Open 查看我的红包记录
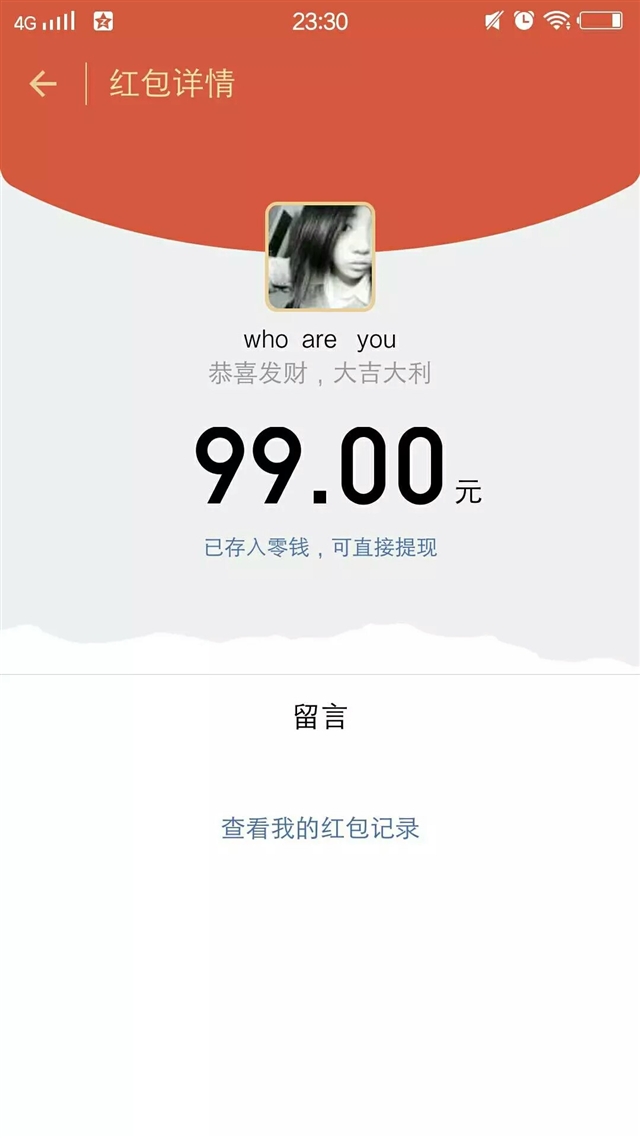Screen dimensions: 640x1138 coord(320,828)
